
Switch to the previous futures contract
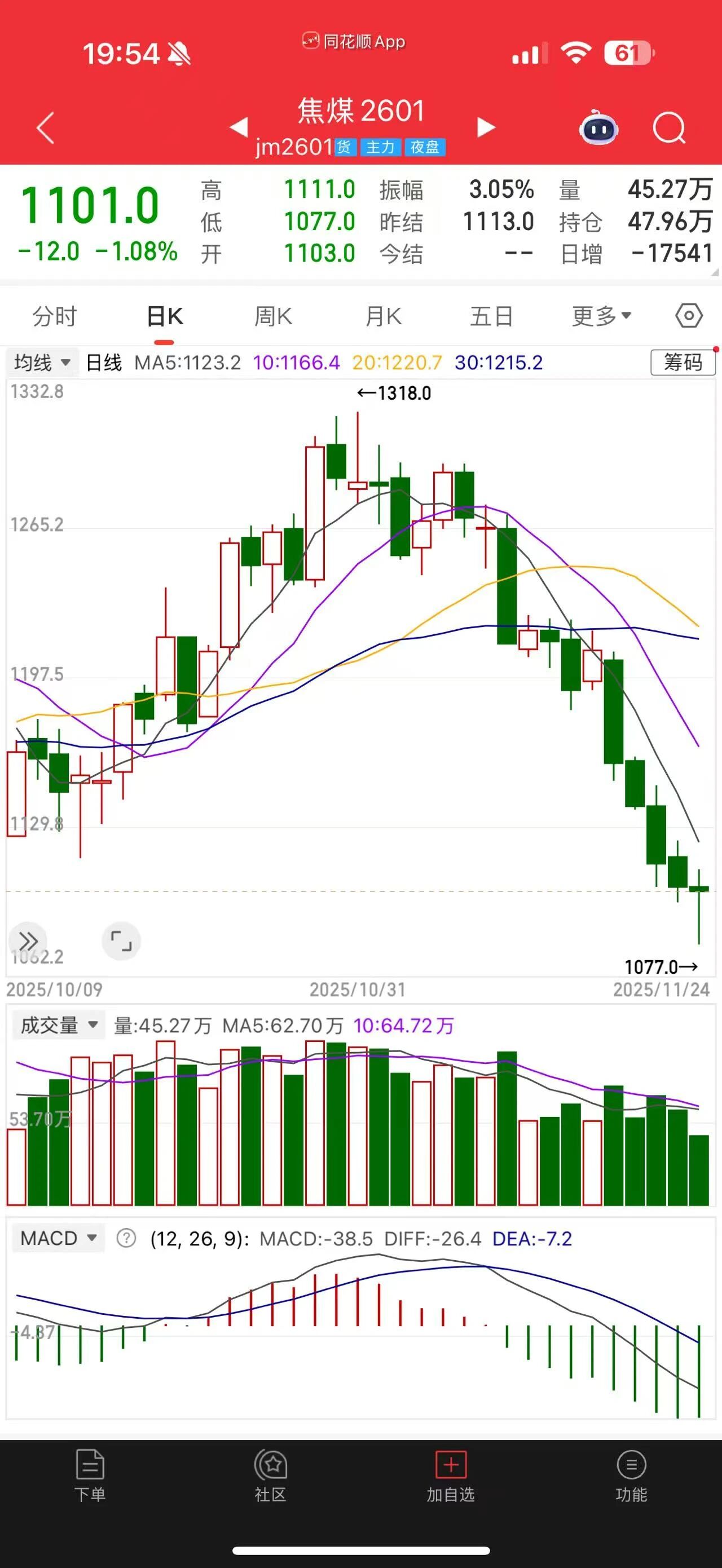coord(239,127)
